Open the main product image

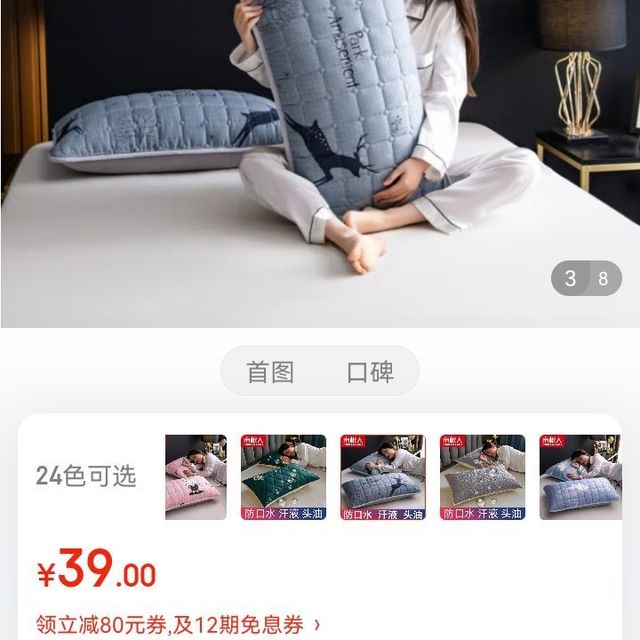320,160
